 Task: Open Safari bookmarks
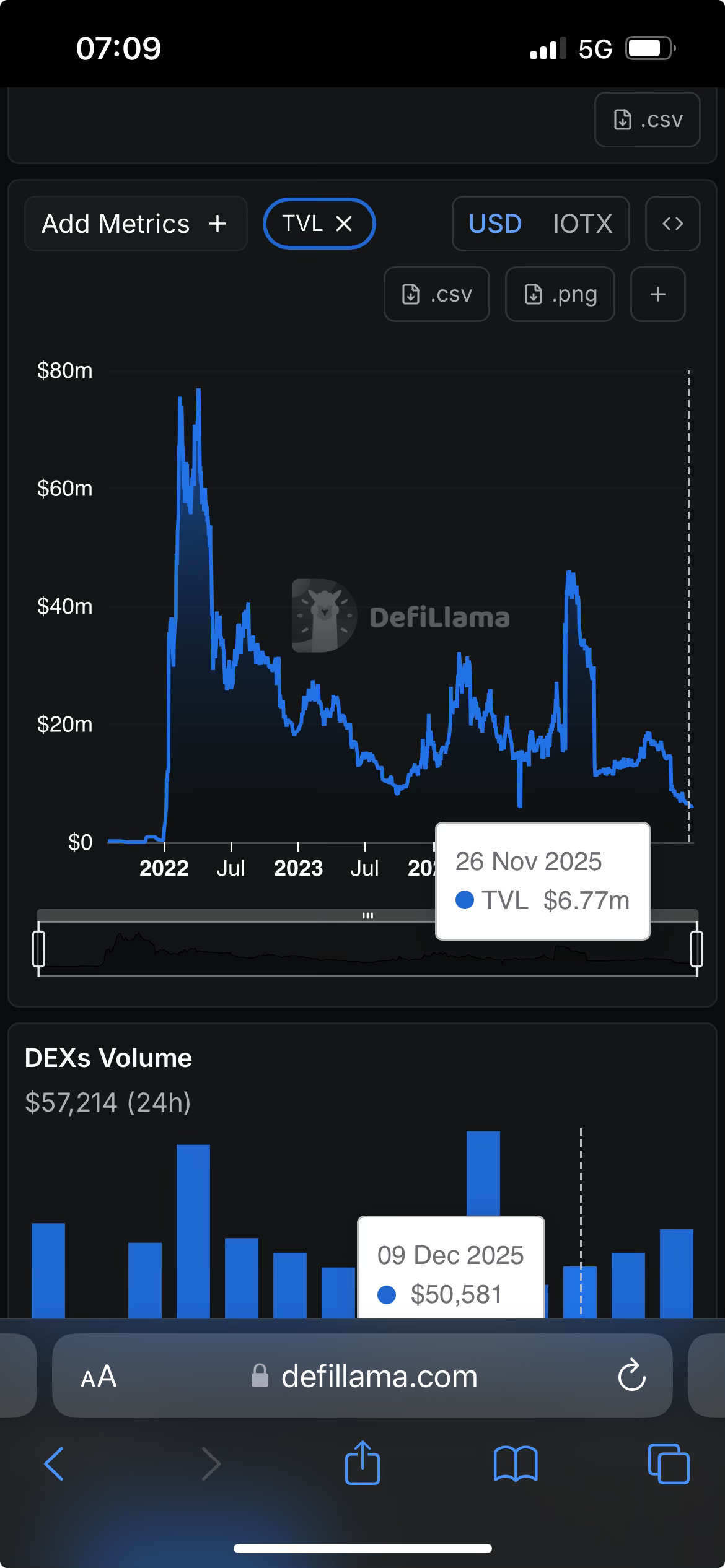pyautogui.click(x=516, y=1464)
